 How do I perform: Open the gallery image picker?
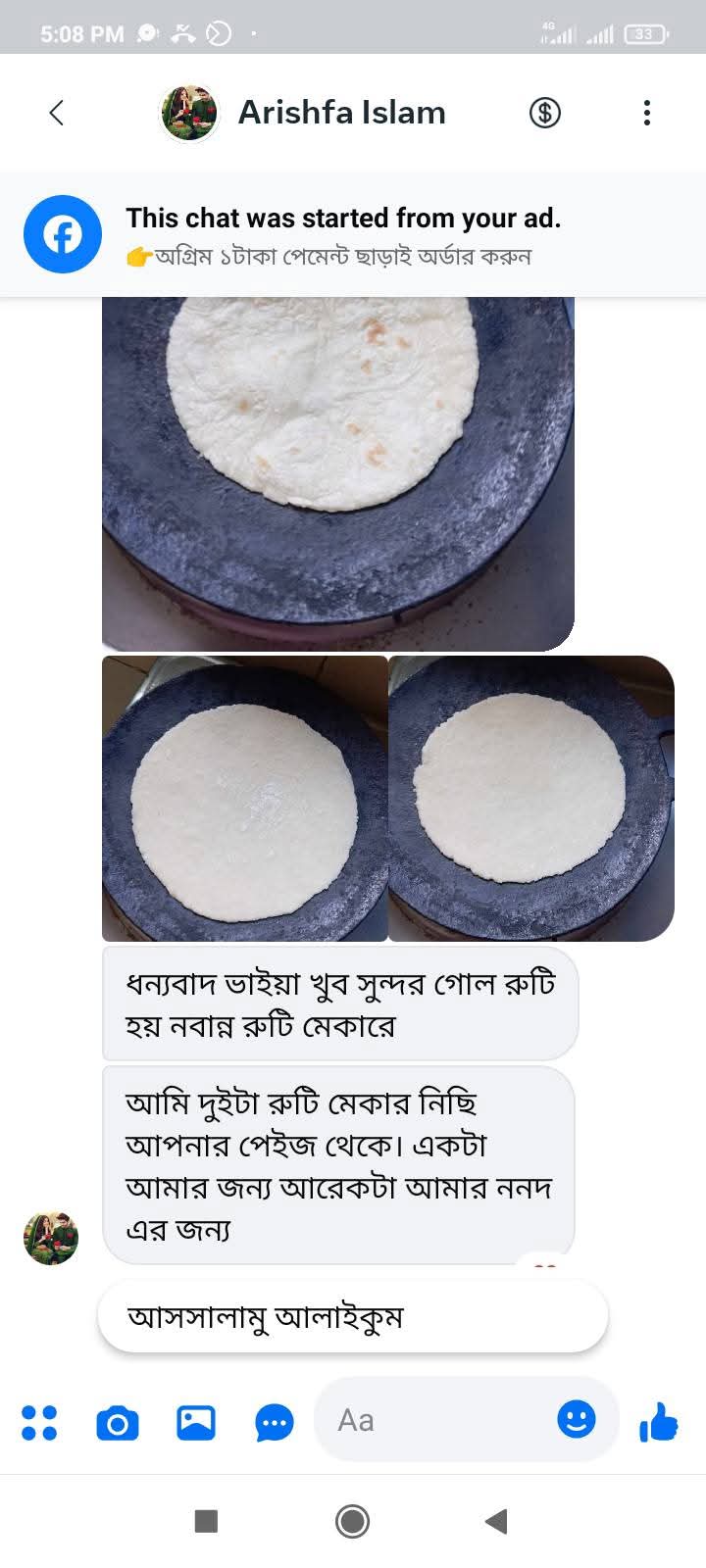196,1422
